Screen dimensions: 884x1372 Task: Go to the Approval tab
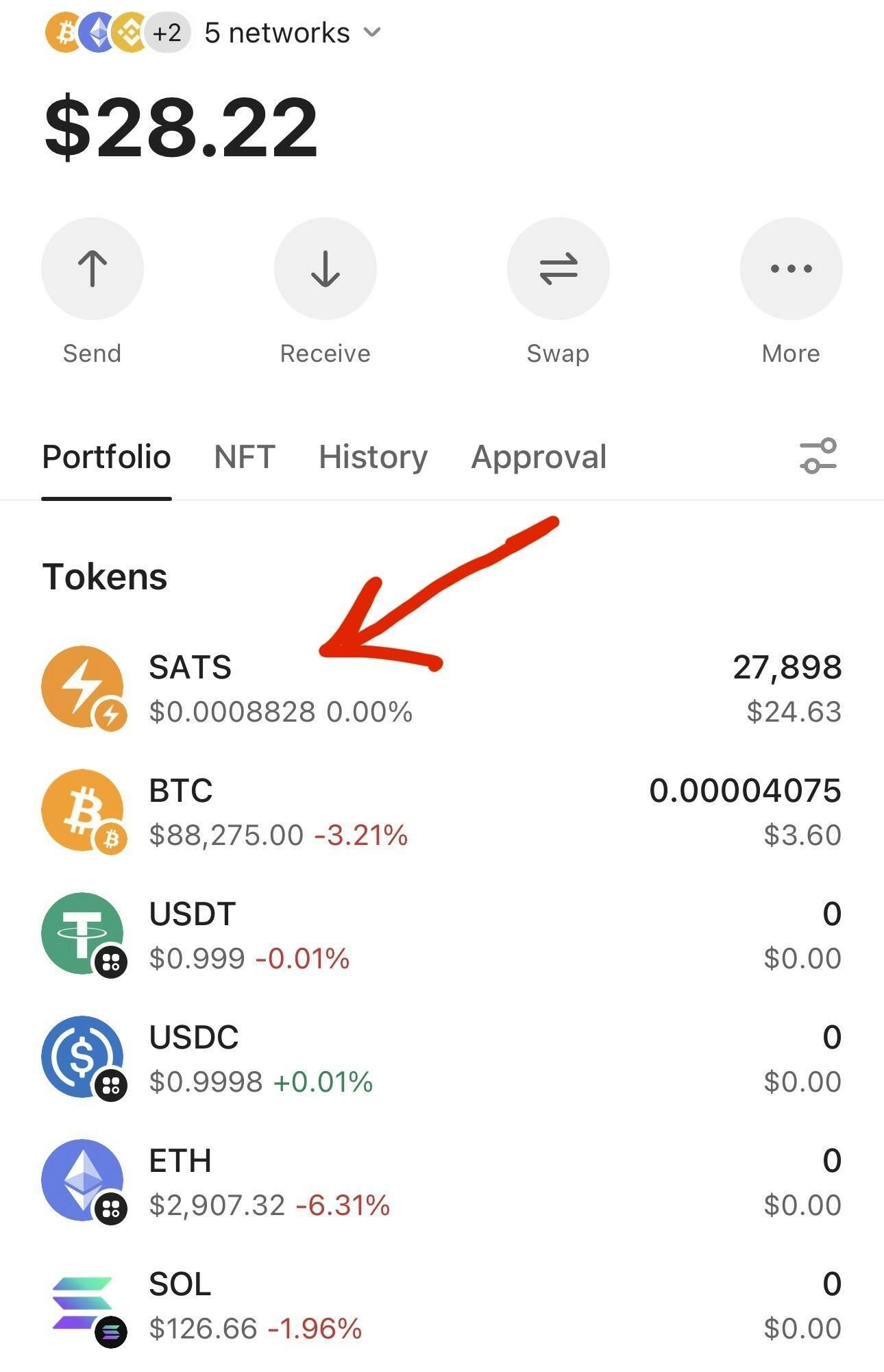pyautogui.click(x=539, y=457)
